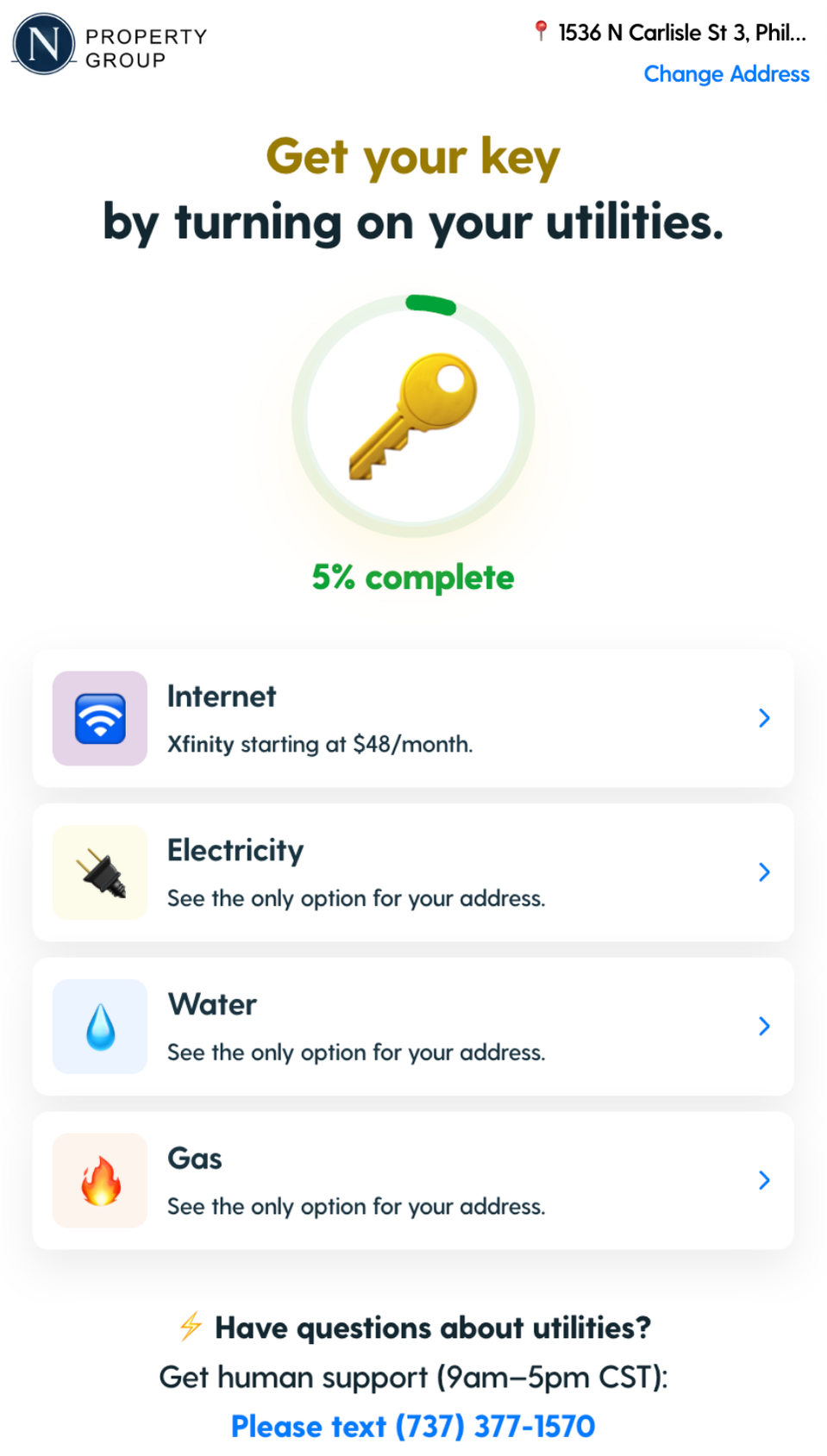View the Gas option for your address
827x1456 pixels.
coord(413,1180)
